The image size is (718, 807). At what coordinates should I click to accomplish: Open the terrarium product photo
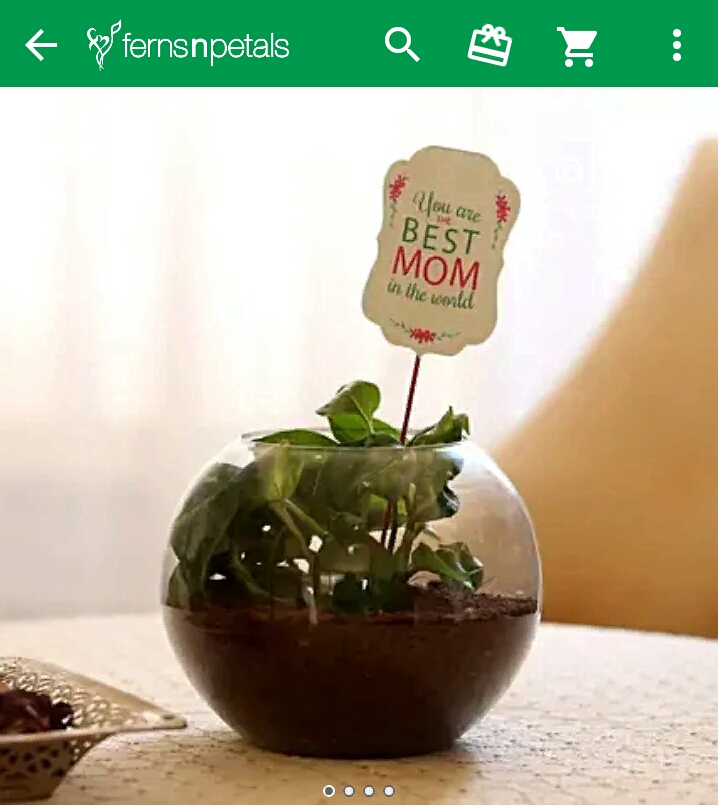coord(359,440)
